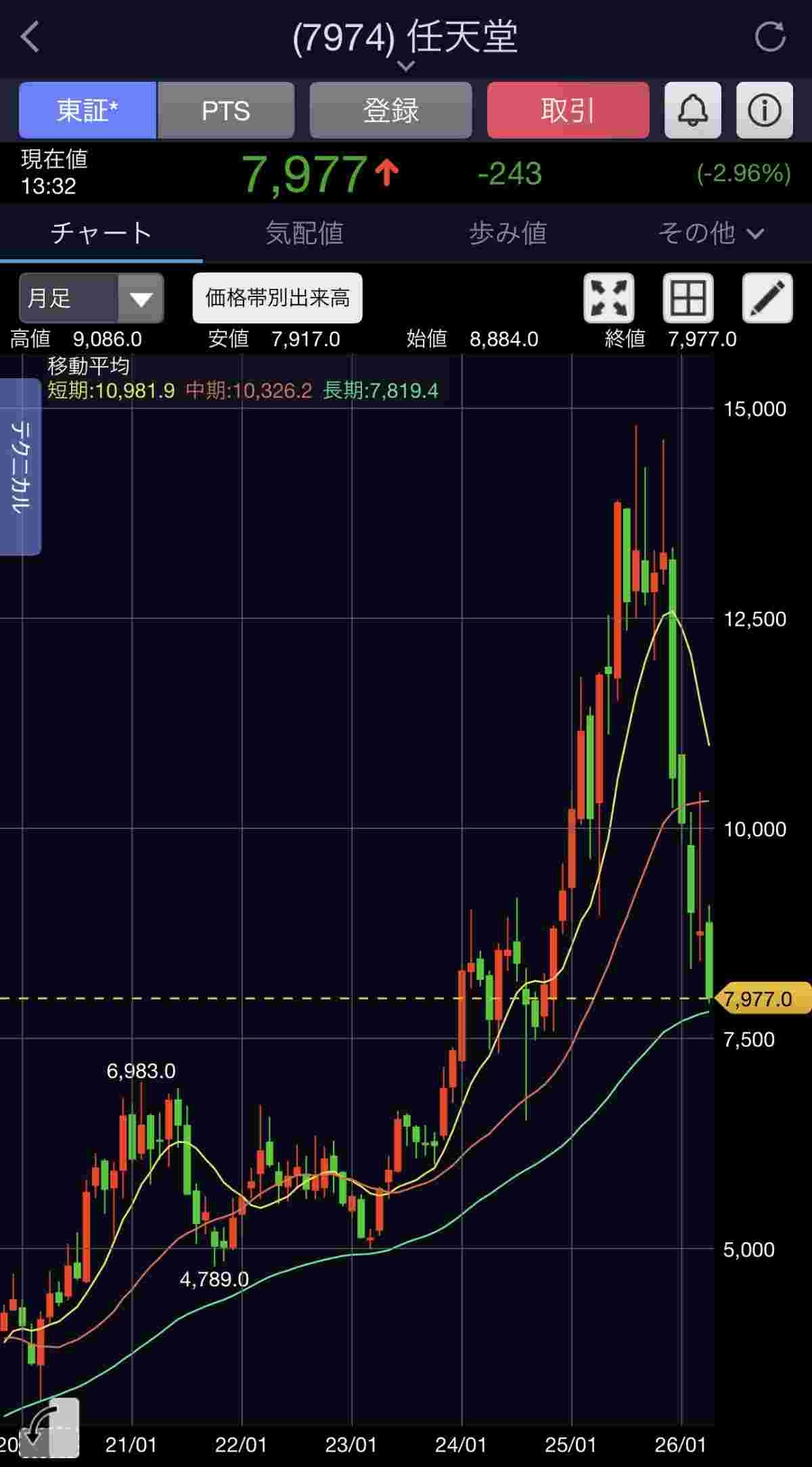Expand the その他 menu
The height and width of the screenshot is (1467, 812).
click(x=710, y=233)
